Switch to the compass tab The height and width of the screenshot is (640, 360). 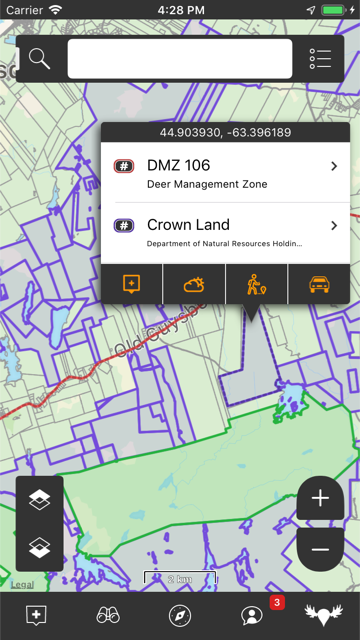pos(180,616)
